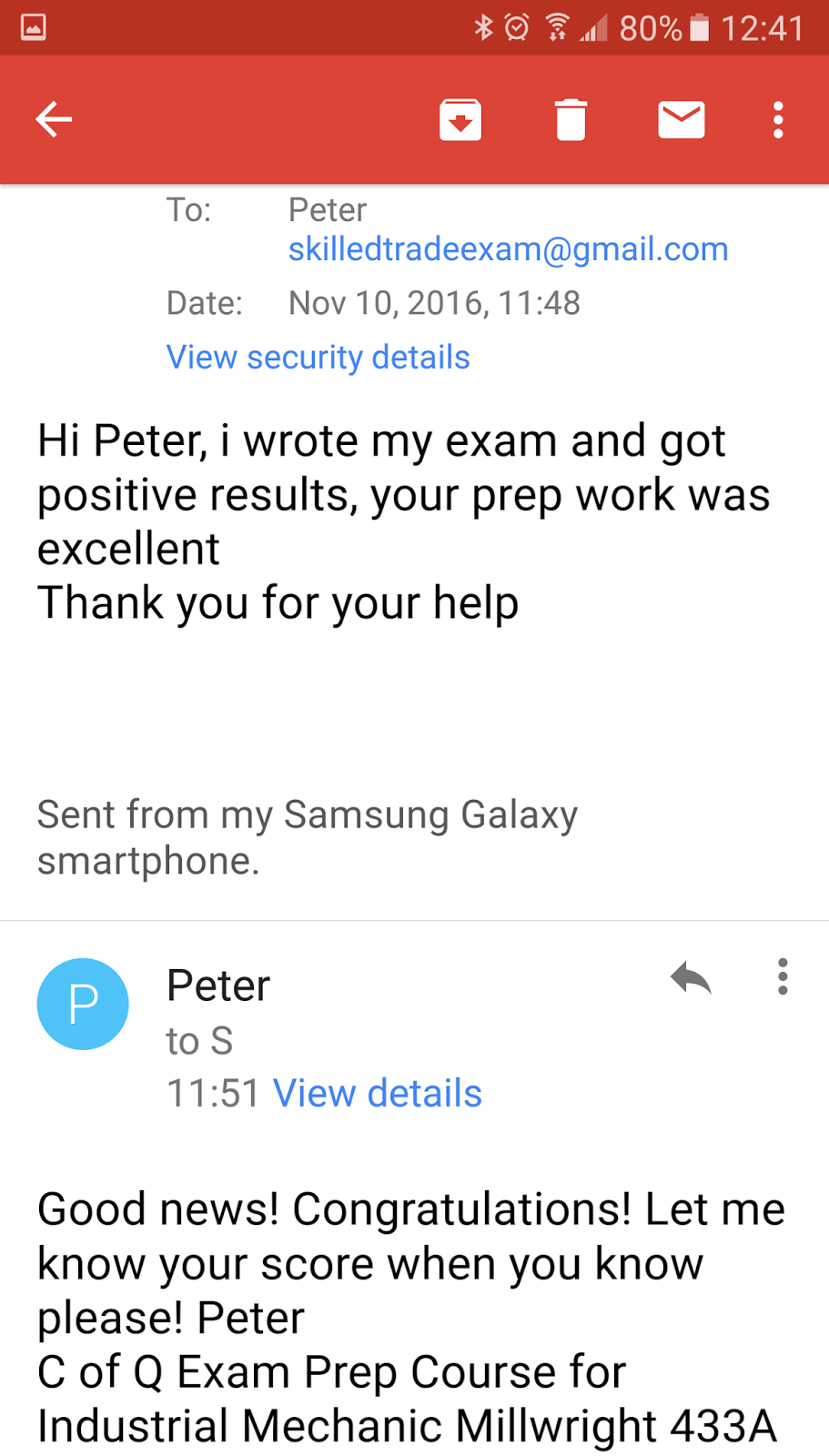Viewport: 829px width, 1456px height.
Task: Mark the conversation as unread
Action: [x=681, y=120]
